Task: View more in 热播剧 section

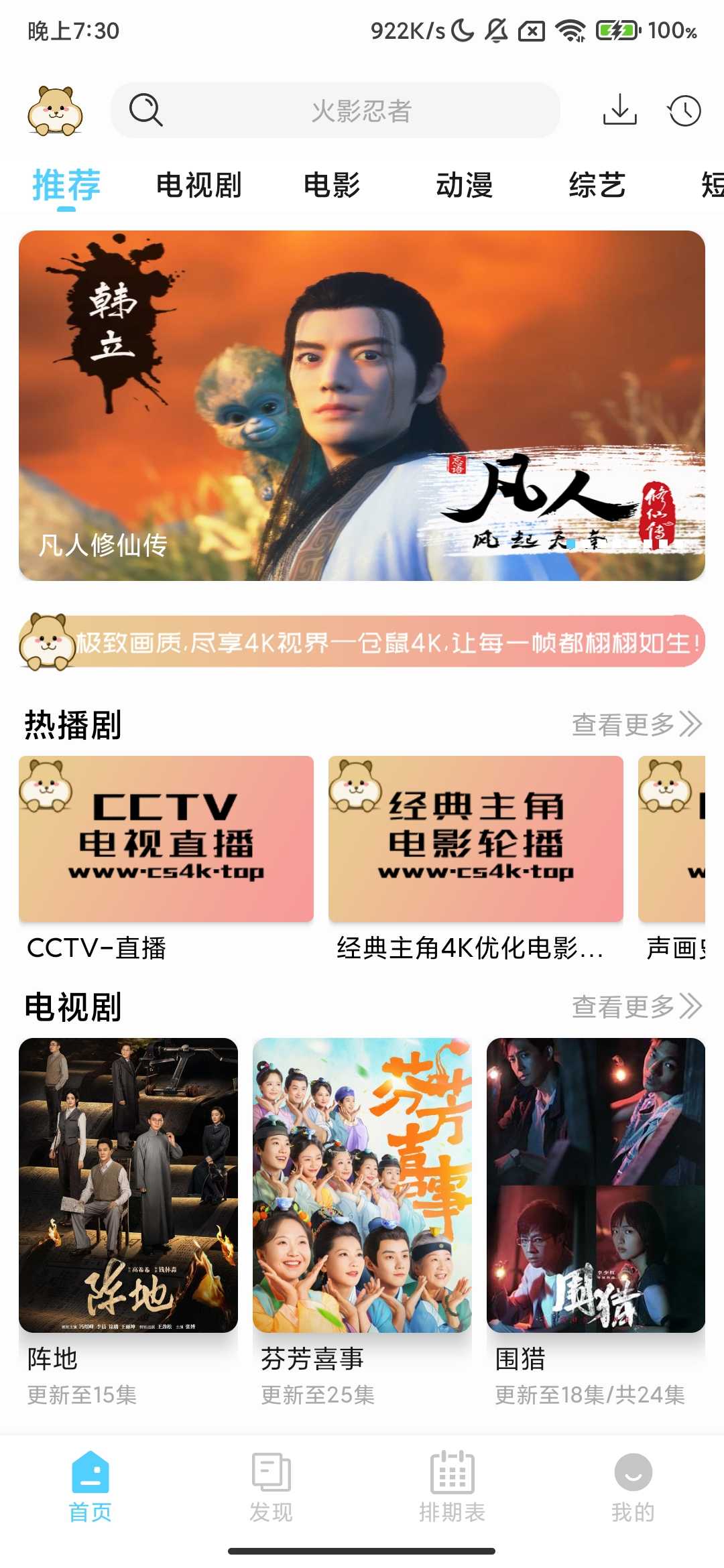Action: click(x=636, y=724)
